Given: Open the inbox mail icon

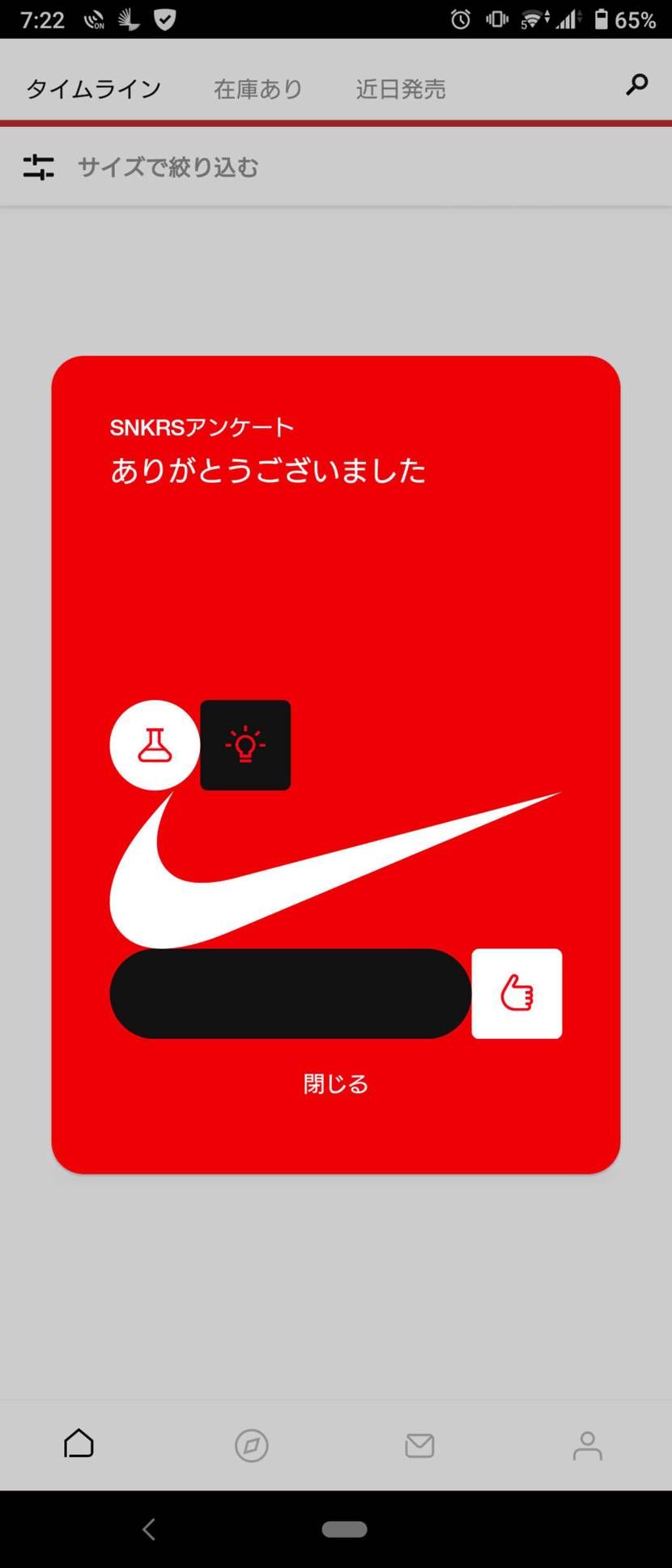Looking at the screenshot, I should 419,1446.
